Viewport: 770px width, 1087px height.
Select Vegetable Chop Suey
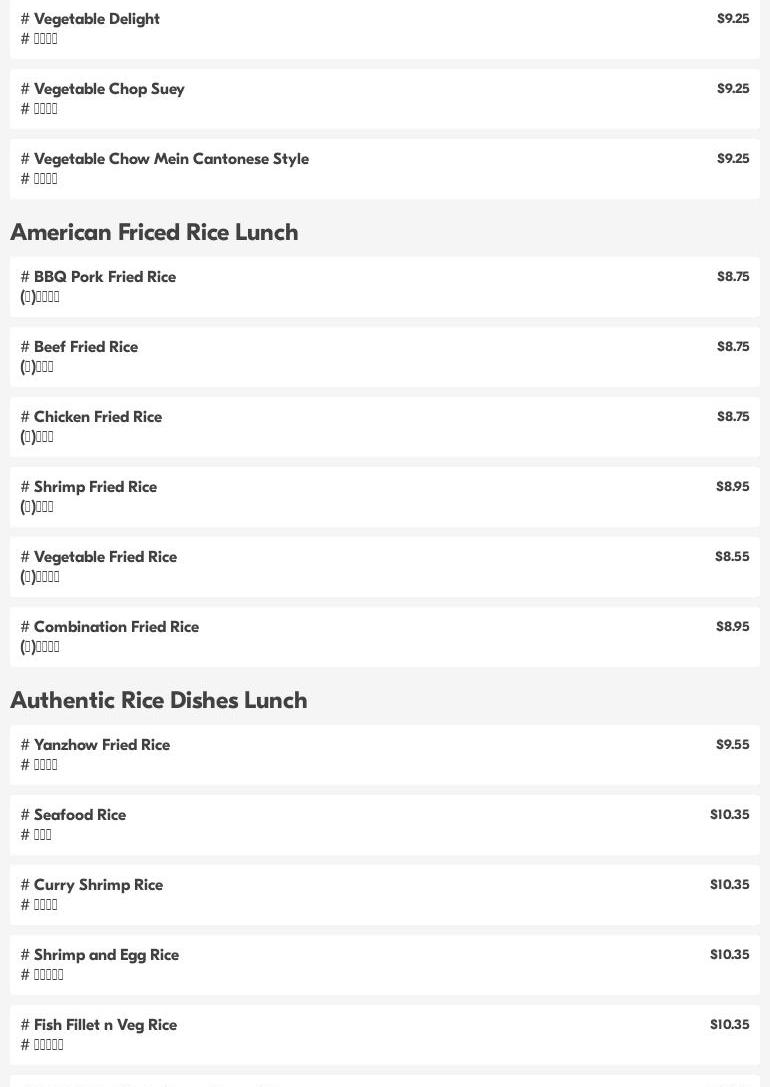coord(109,89)
